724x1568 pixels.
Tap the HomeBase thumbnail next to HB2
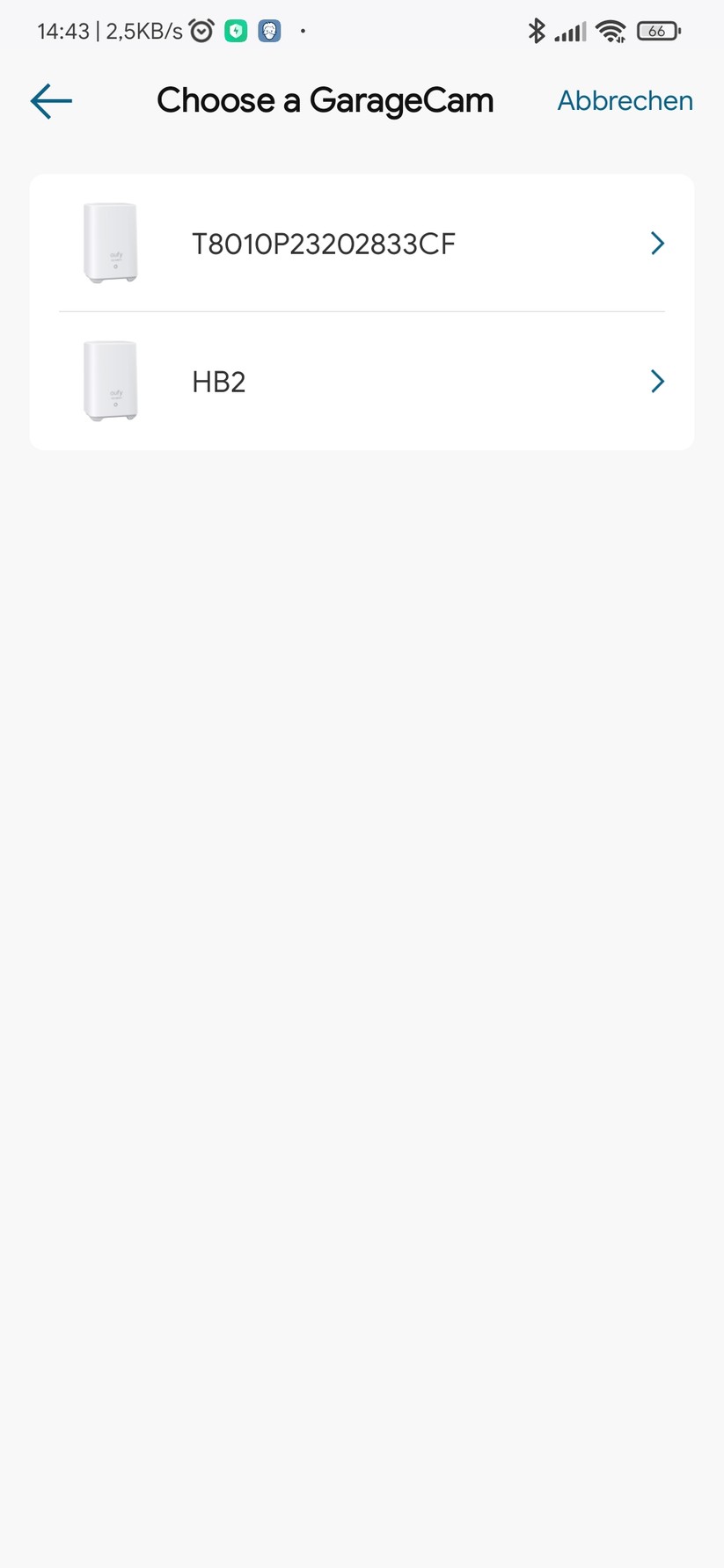click(x=110, y=381)
